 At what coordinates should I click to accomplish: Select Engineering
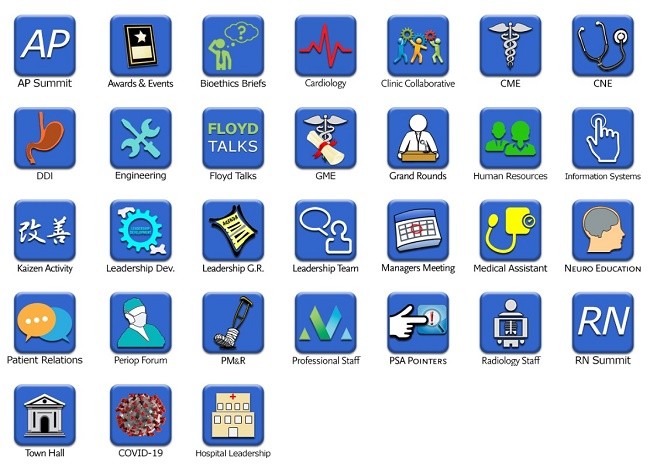coord(140,138)
